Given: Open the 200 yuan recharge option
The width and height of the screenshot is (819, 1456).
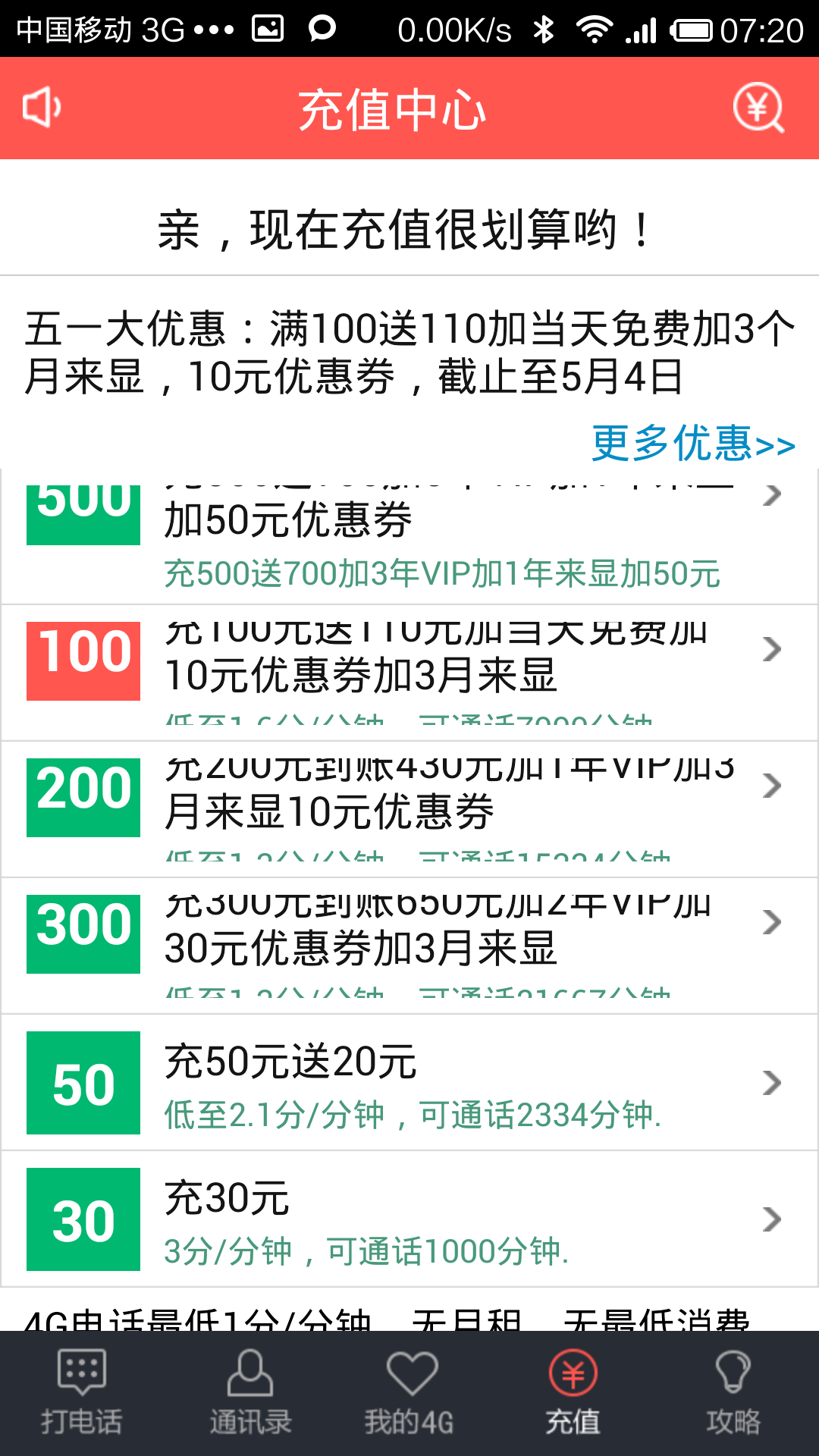Looking at the screenshot, I should pyautogui.click(x=409, y=810).
